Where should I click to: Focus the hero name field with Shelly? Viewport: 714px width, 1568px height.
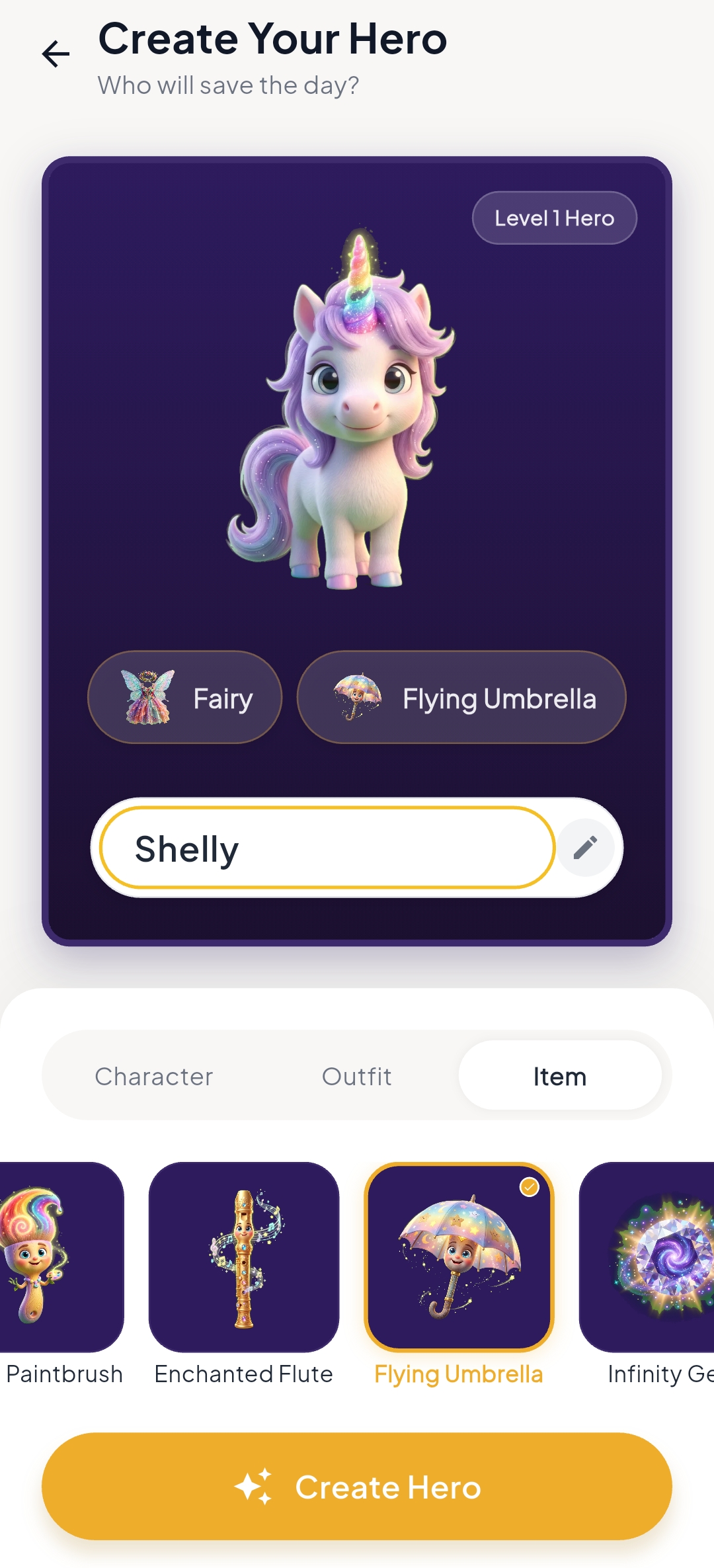(x=327, y=848)
